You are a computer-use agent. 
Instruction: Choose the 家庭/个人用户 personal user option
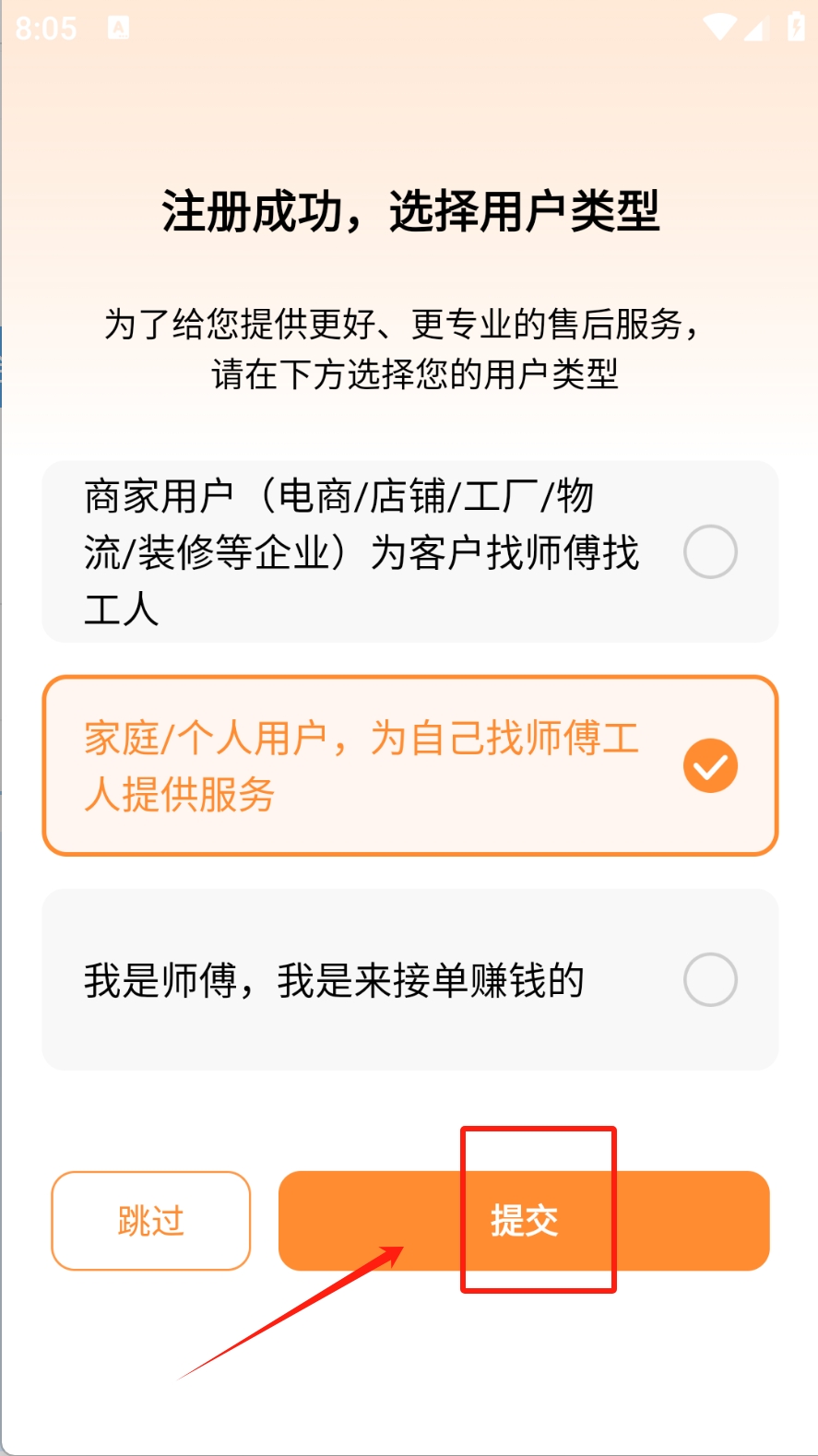click(409, 765)
